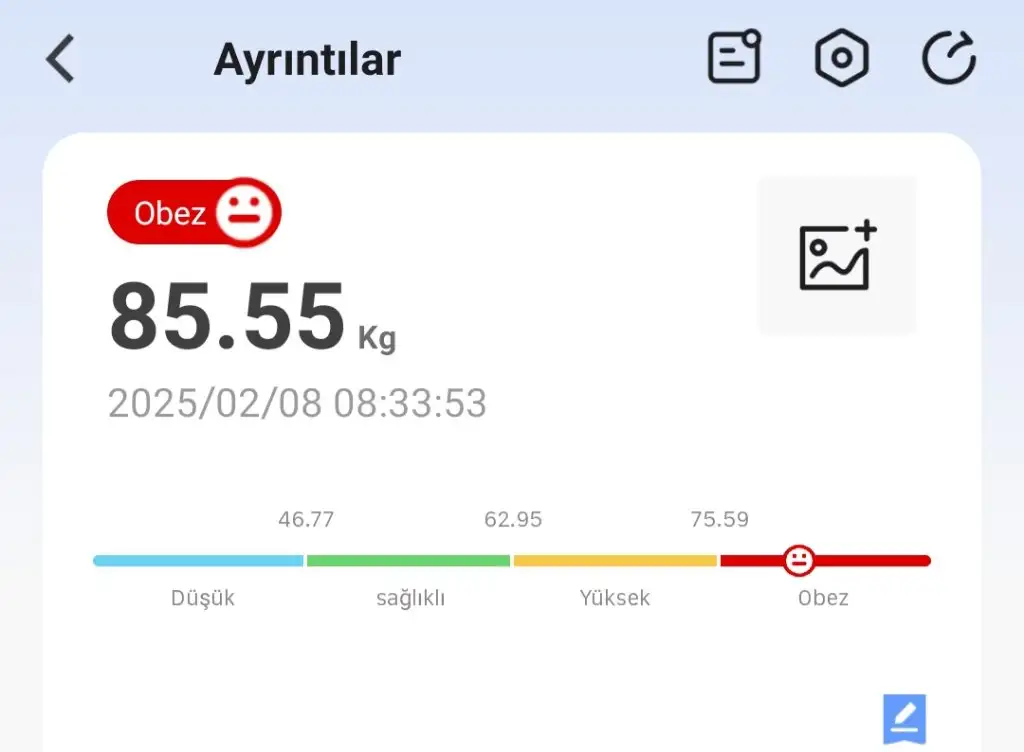Go back from the Ayrıntılar screen
This screenshot has width=1024, height=752.
click(60, 60)
